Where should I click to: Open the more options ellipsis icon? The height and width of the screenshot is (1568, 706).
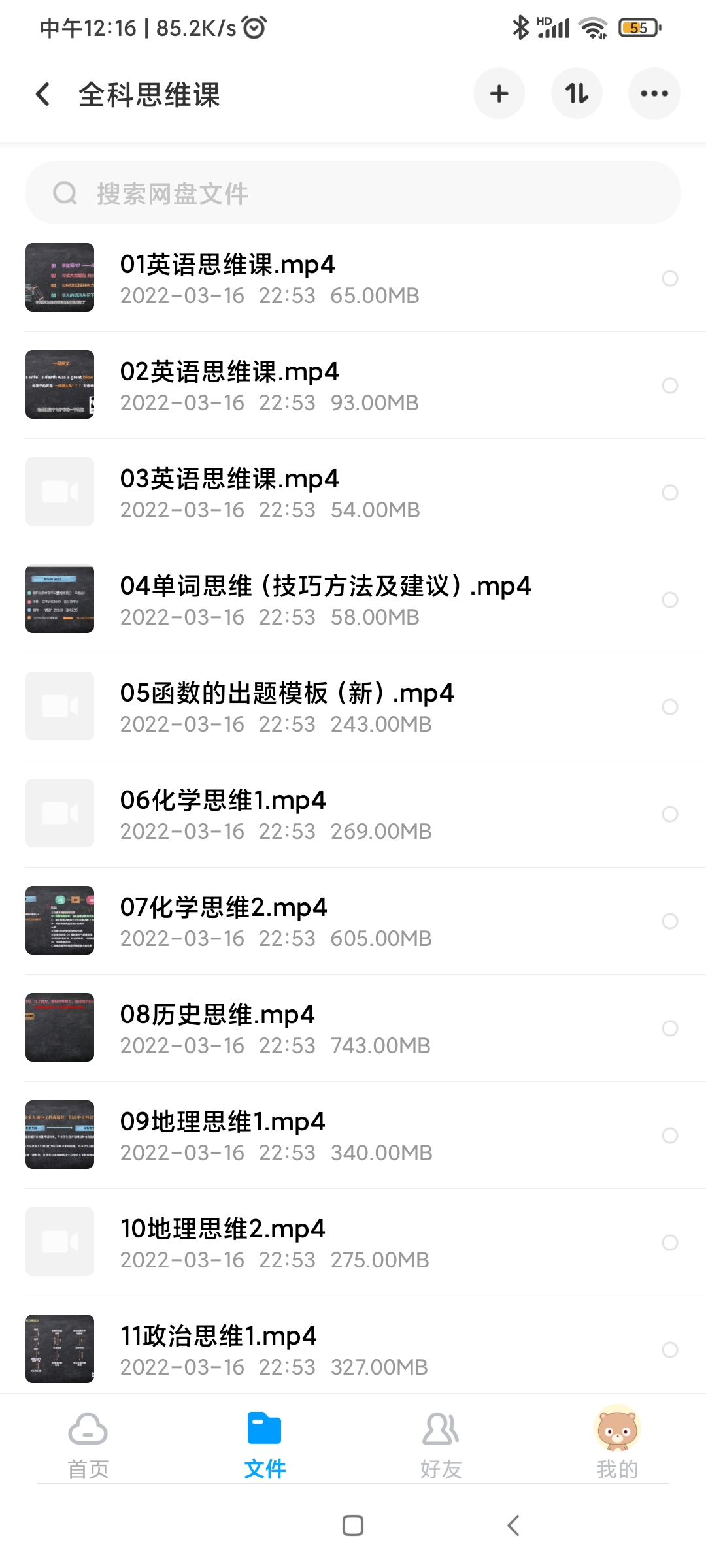[654, 93]
